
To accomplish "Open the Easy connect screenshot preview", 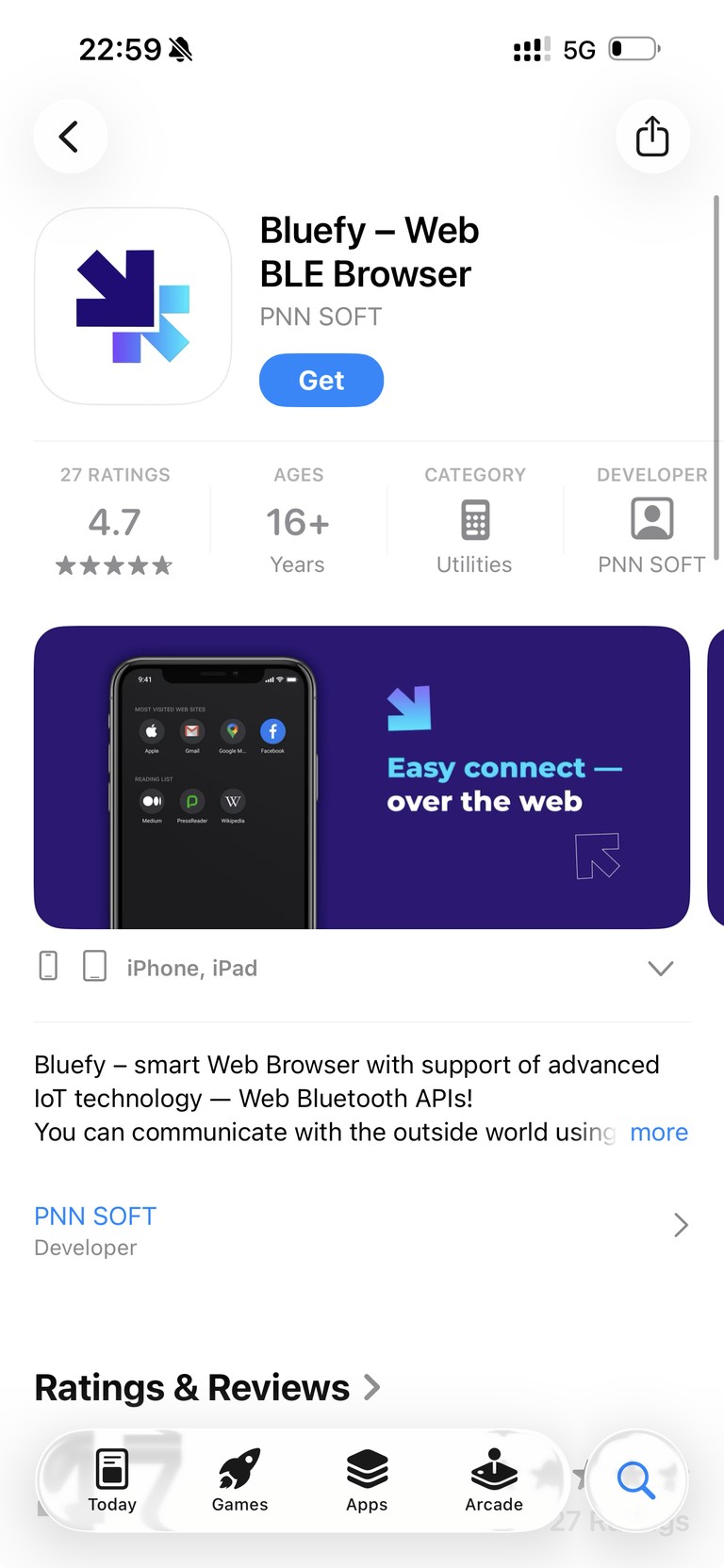I will click(362, 777).
